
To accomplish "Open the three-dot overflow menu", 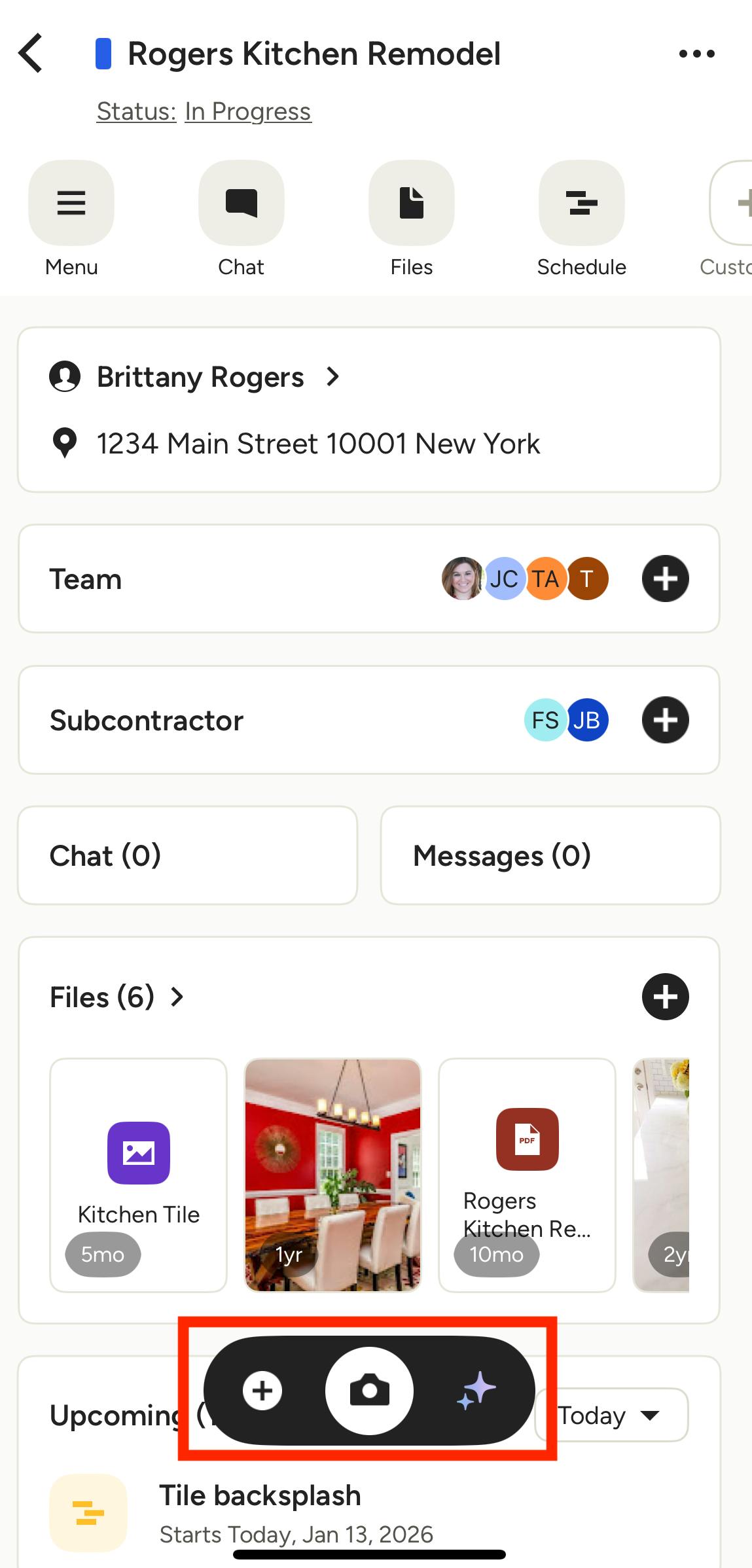I will [696, 54].
